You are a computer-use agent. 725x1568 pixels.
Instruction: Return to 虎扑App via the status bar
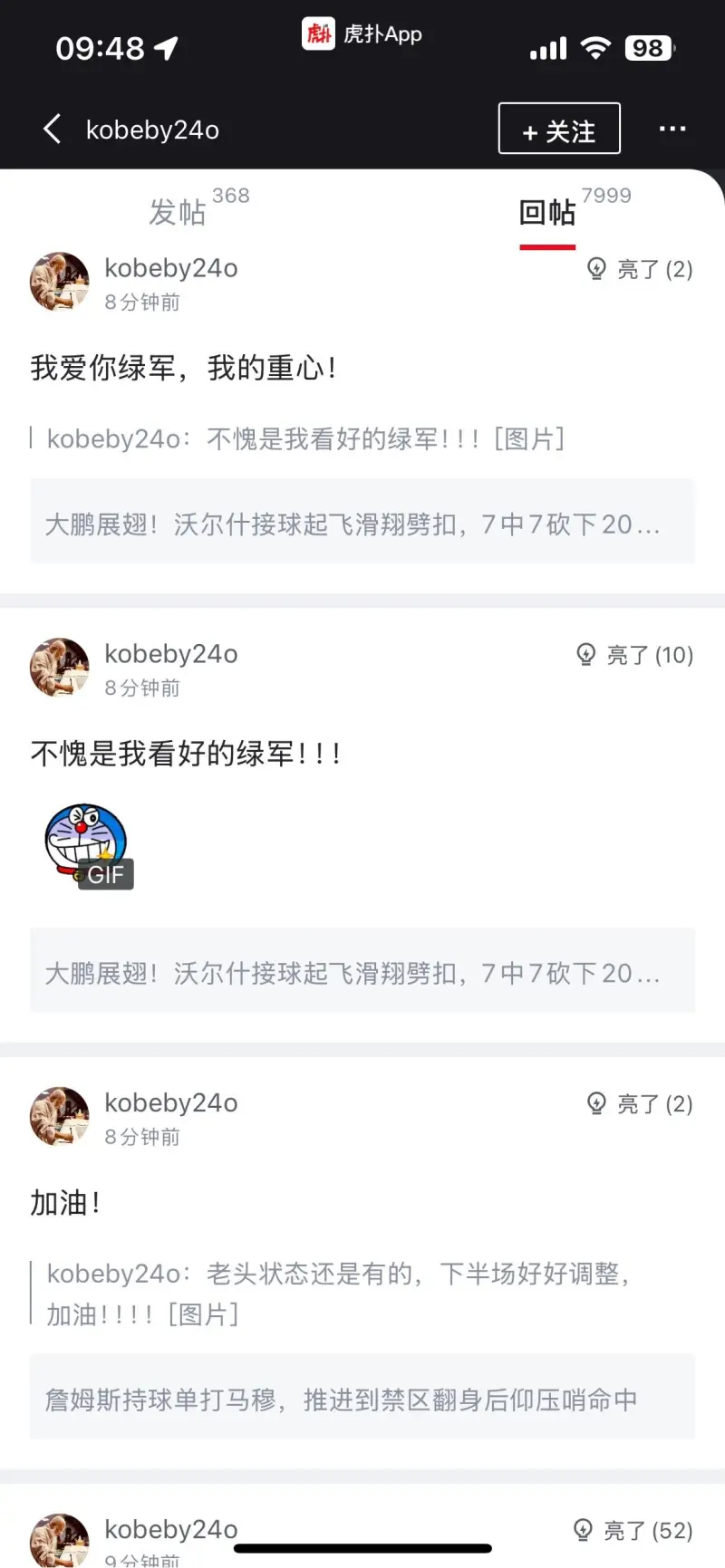coord(362,34)
